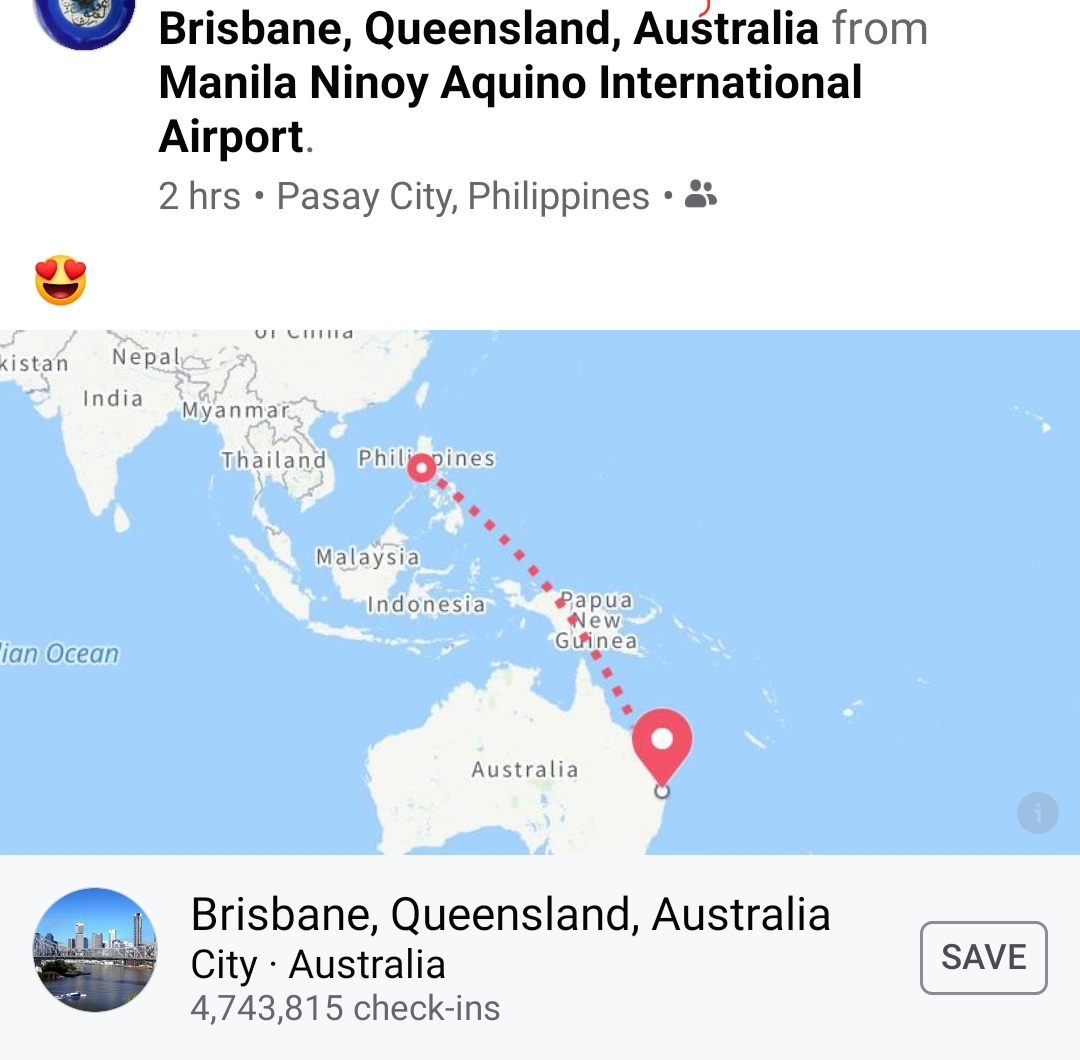Open the Manila Ninoy Aquino International Airport link
This screenshot has width=1080, height=1060.
click(x=510, y=84)
